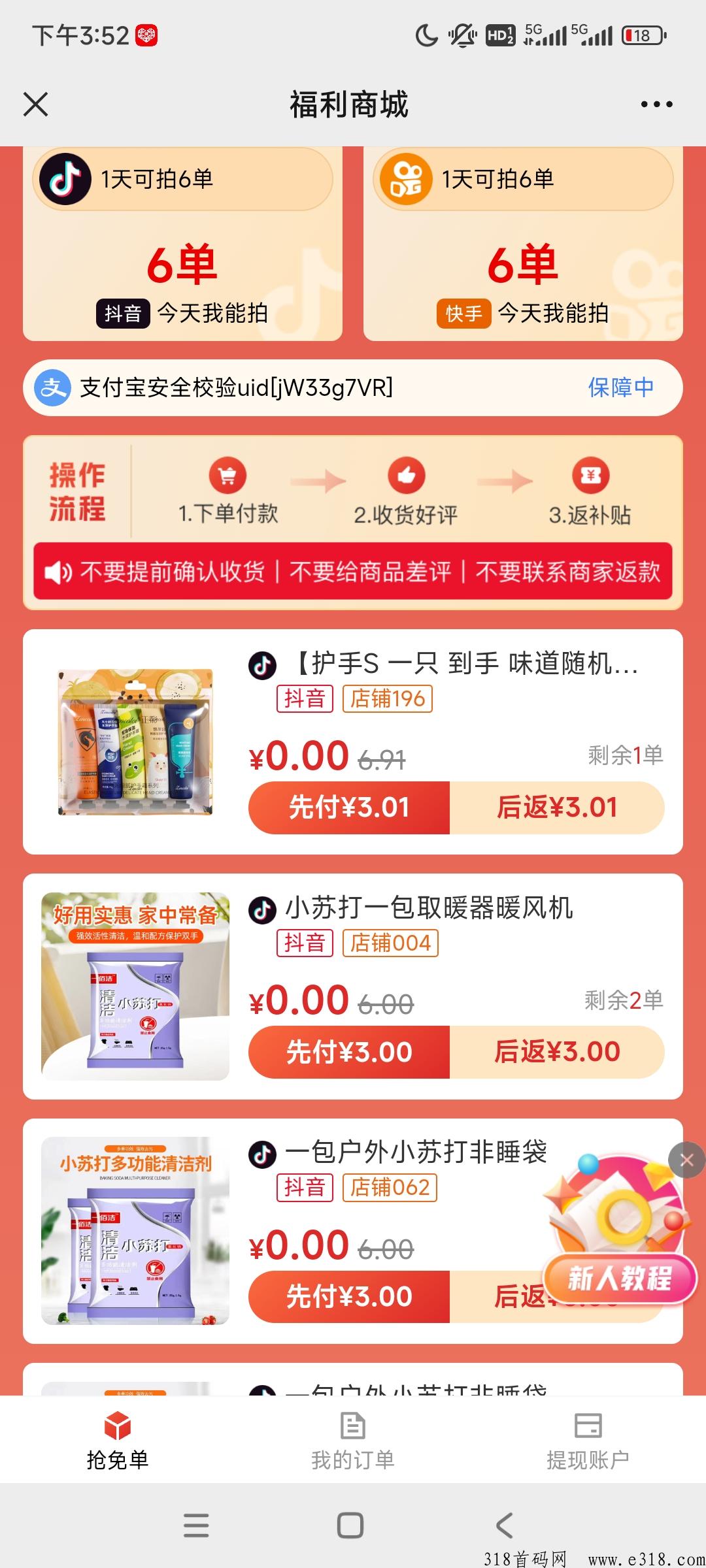
Task: Go to the system home screen
Action: coord(350,1526)
